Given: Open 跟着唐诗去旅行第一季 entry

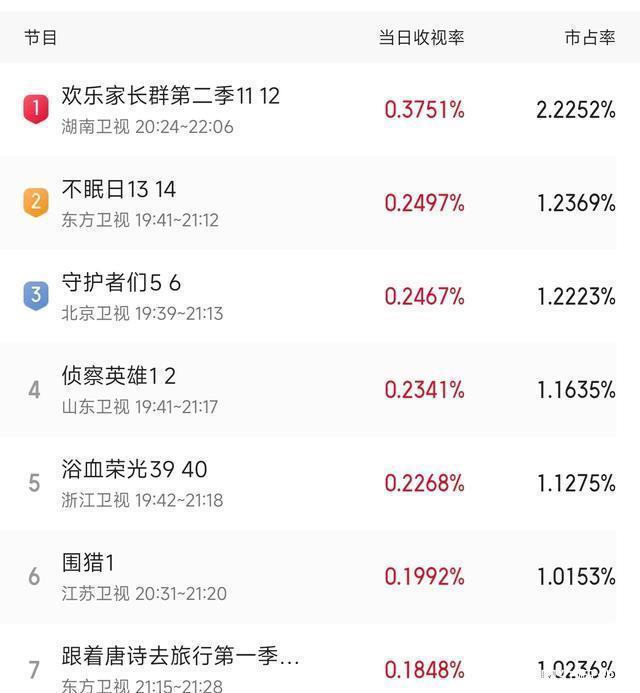Looking at the screenshot, I should tap(180, 657).
